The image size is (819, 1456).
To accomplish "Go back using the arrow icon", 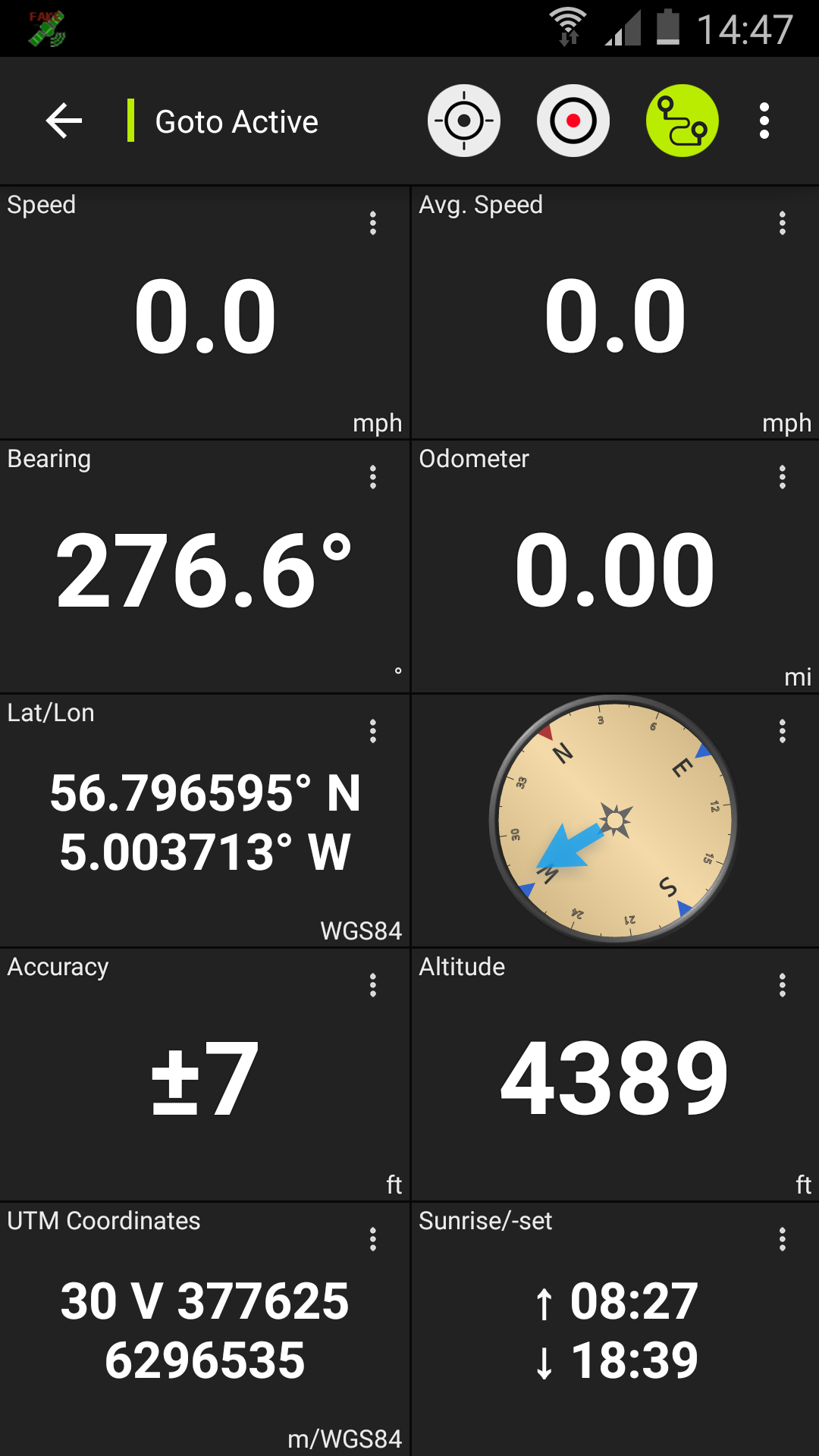I will (x=64, y=121).
